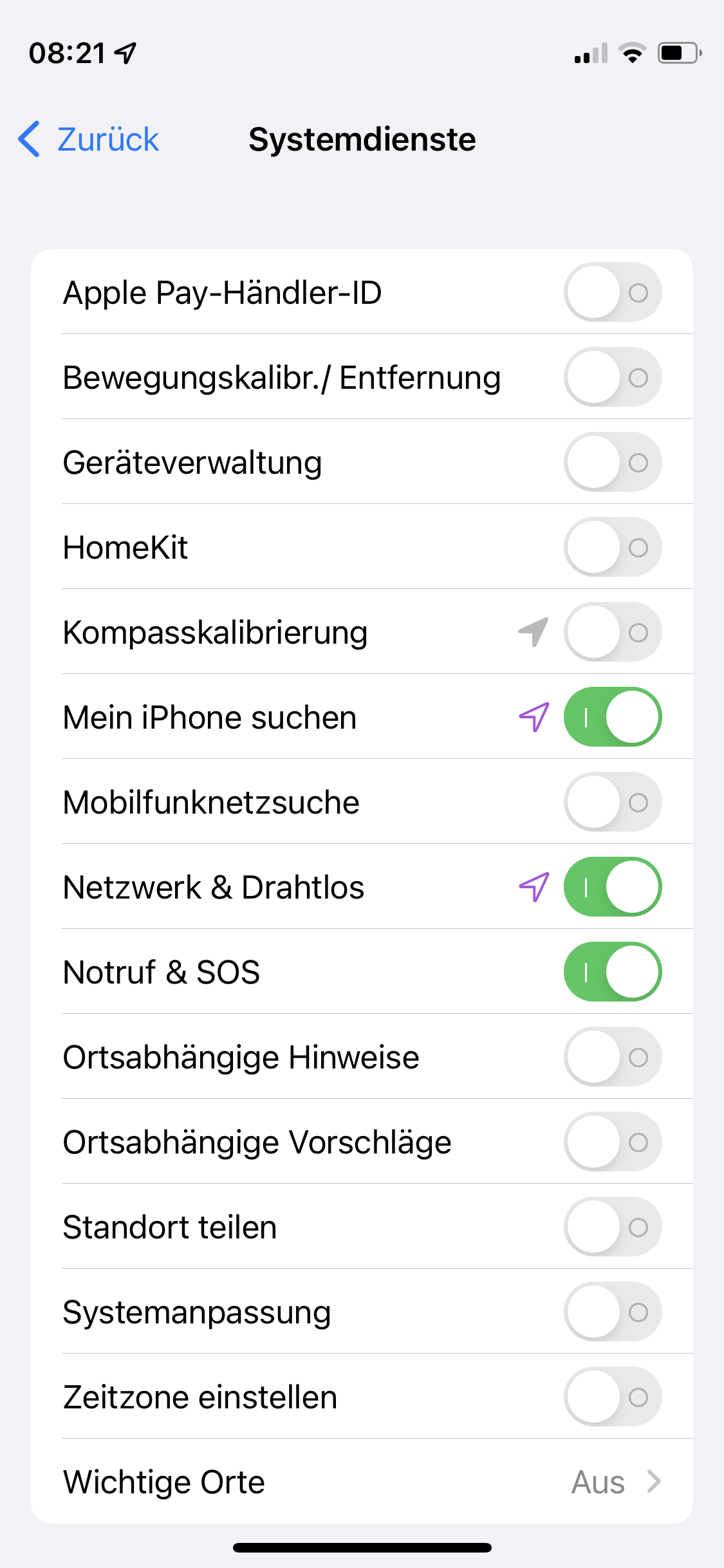This screenshot has width=724, height=1568.
Task: Disable the Notruf & SOS switch
Action: (x=612, y=972)
